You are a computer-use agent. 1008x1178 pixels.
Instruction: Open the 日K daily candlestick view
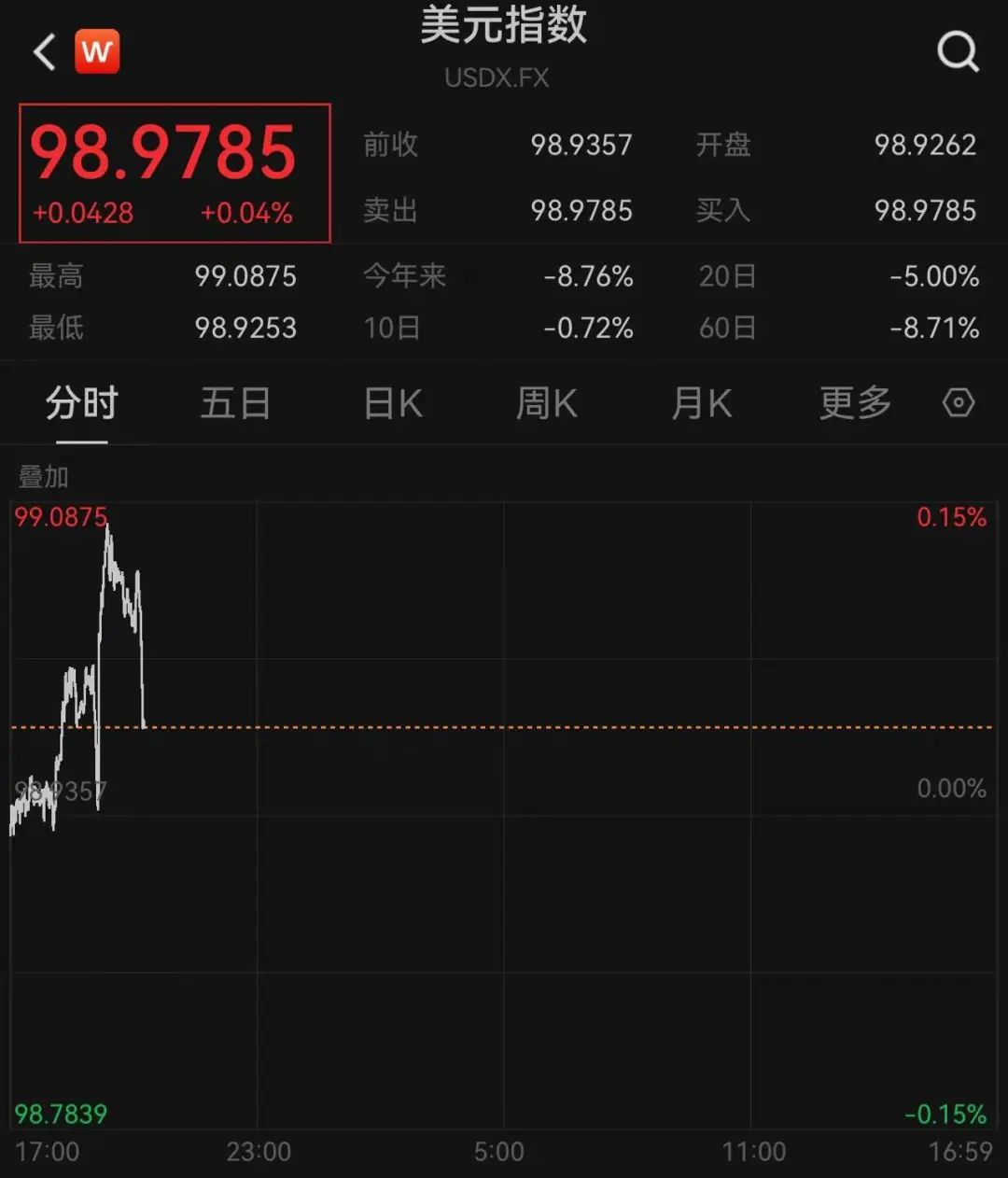point(391,402)
